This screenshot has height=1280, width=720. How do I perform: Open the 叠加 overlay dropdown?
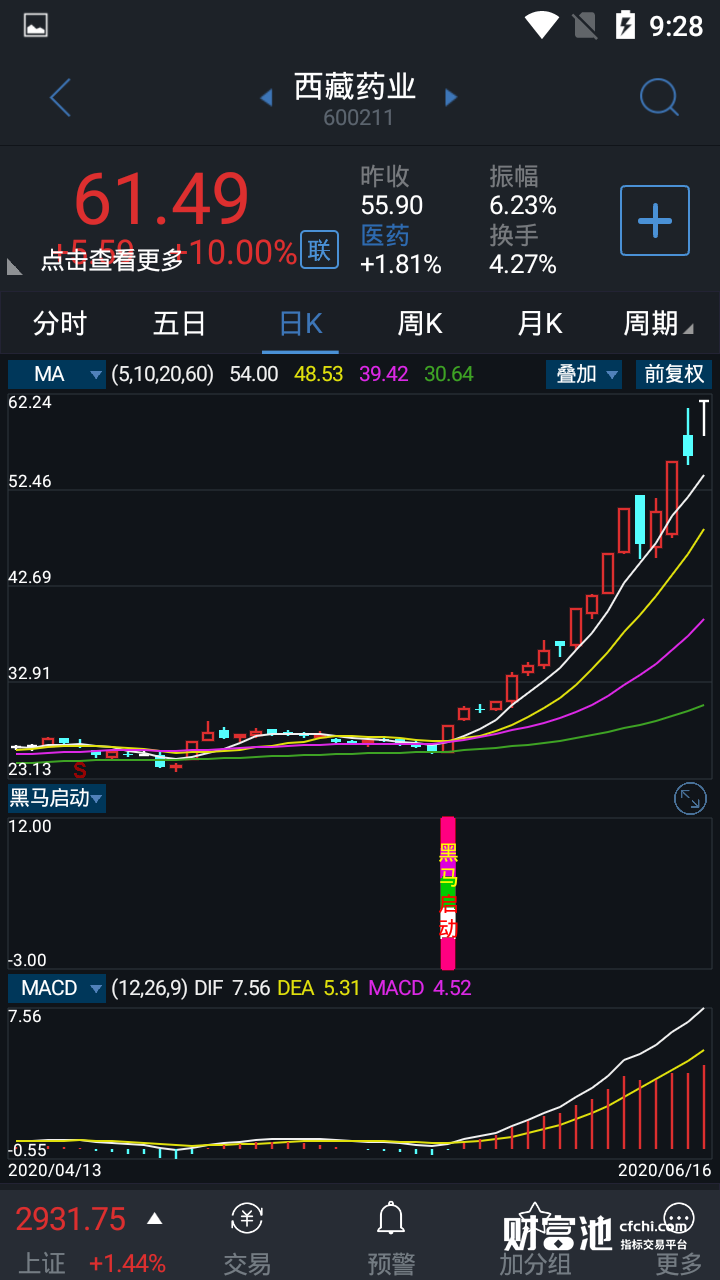coord(584,374)
